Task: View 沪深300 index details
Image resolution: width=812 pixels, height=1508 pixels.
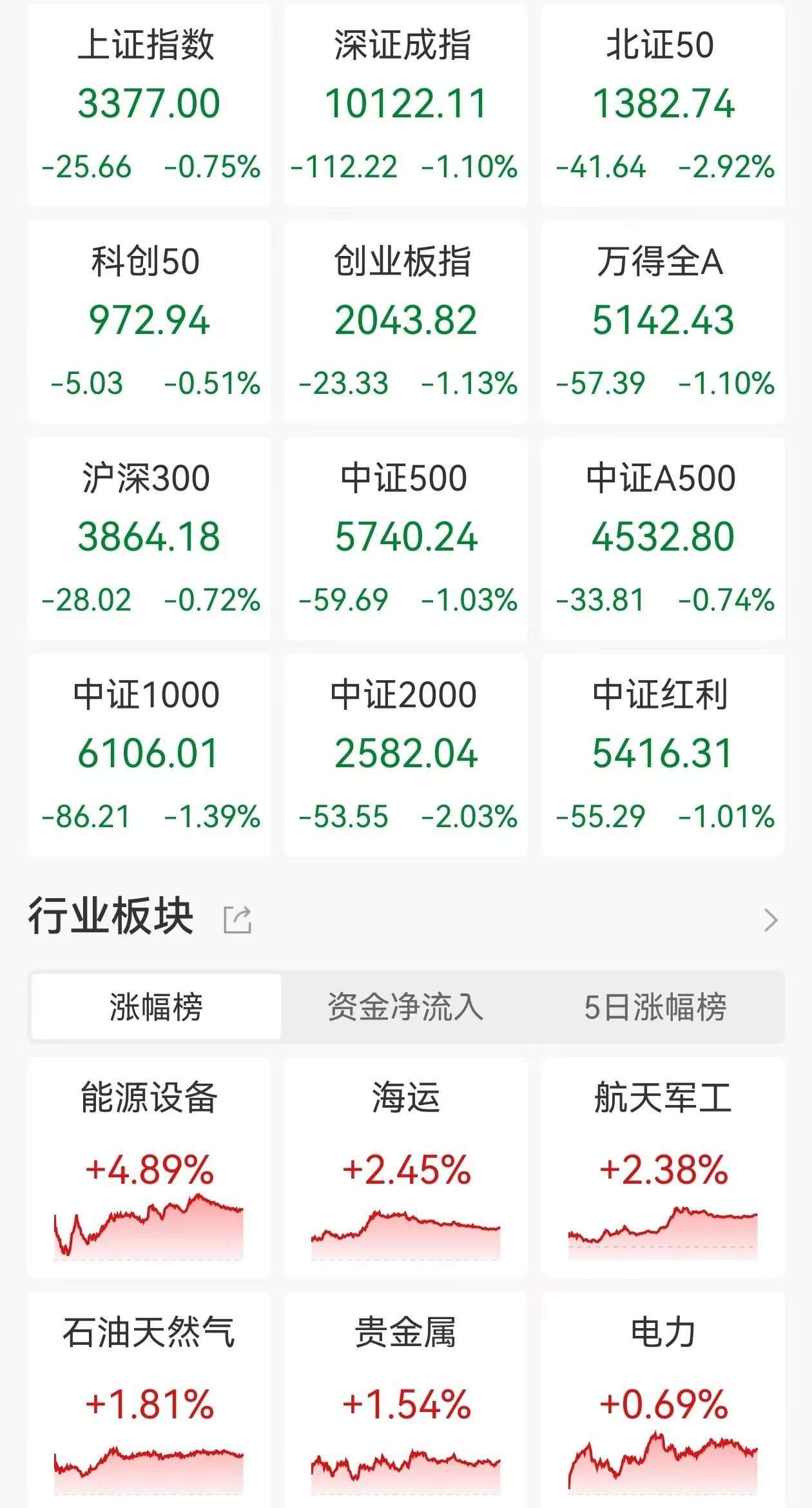Action: pyautogui.click(x=149, y=538)
